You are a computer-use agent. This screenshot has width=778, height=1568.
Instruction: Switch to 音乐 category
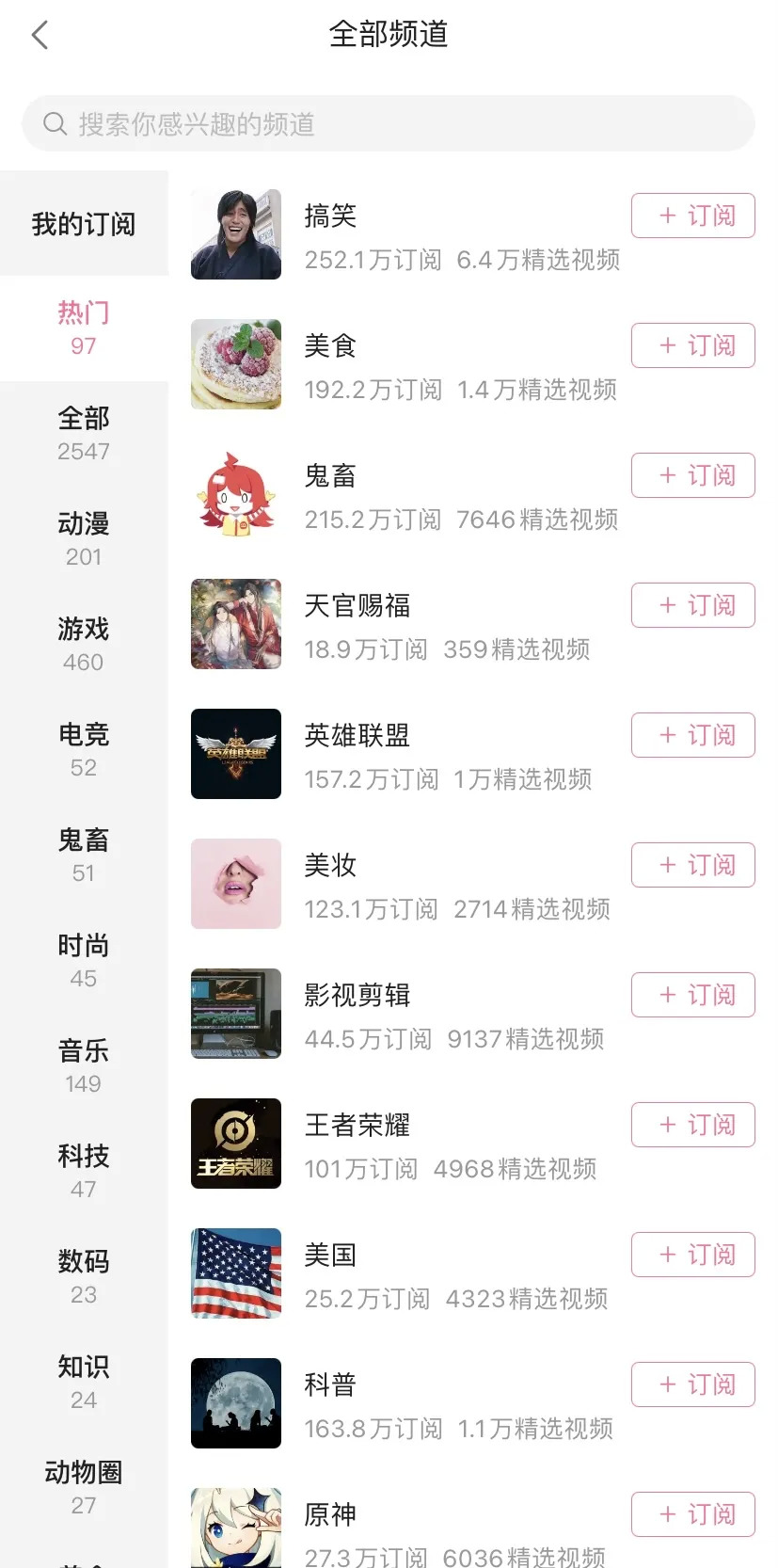pos(84,1065)
